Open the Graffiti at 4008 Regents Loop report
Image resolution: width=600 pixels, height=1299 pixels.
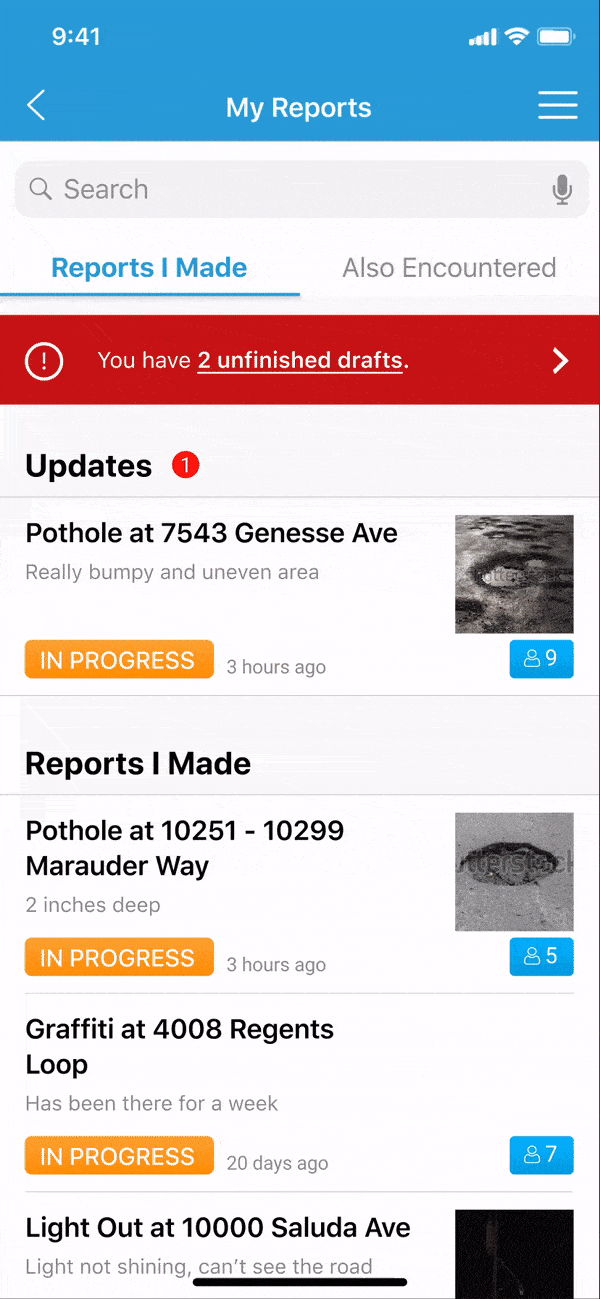(x=180, y=1046)
